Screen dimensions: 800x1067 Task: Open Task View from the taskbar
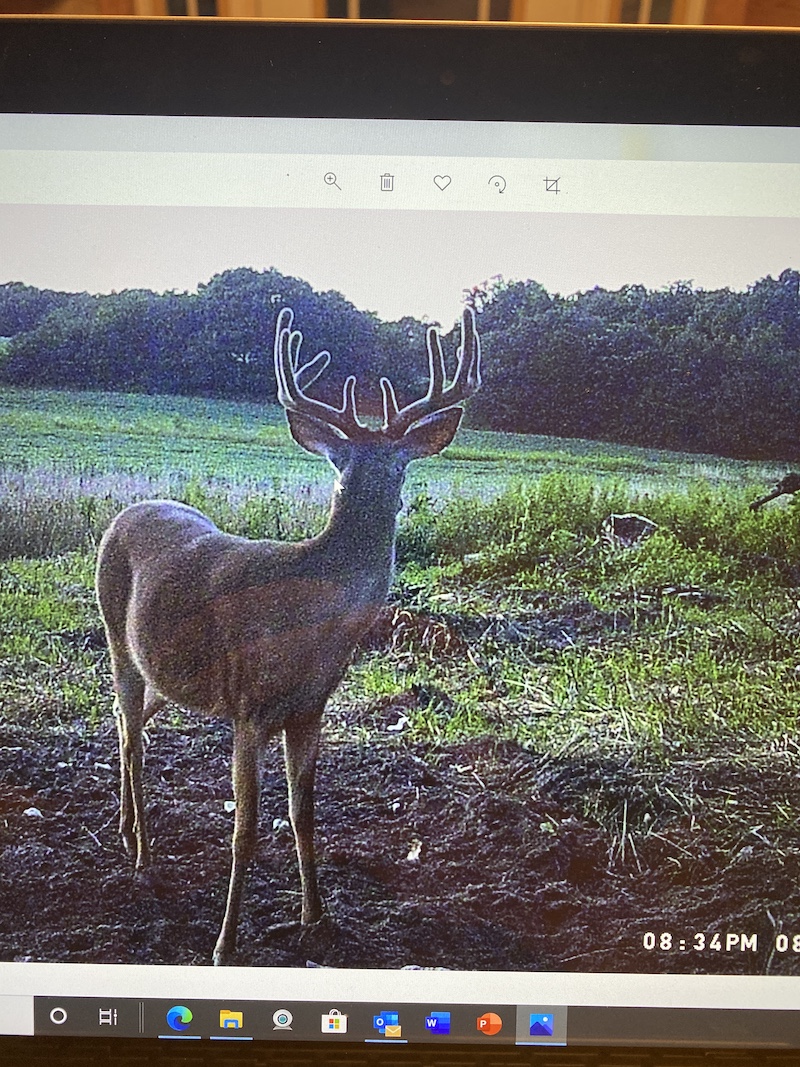108,1017
